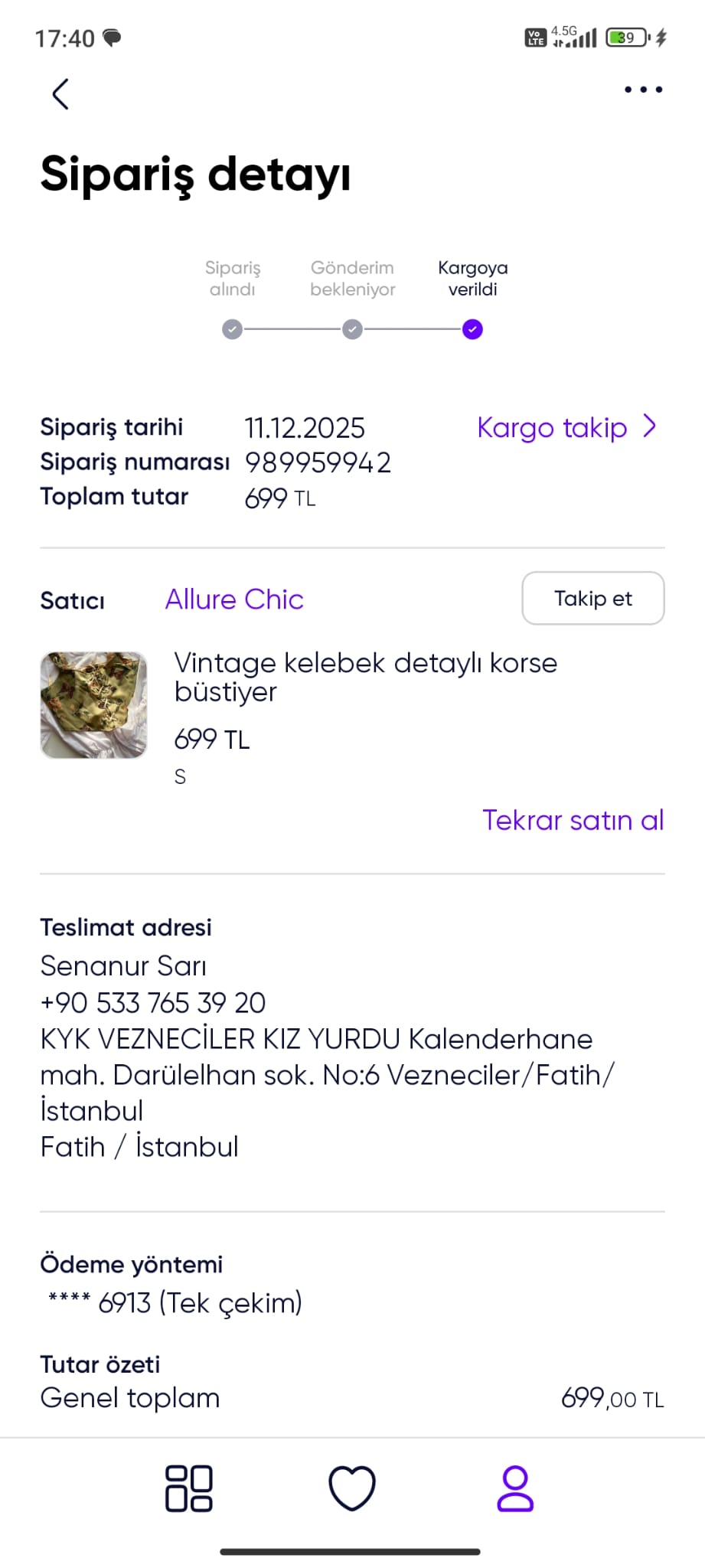705x1568 pixels.
Task: Open the three-dot overflow menu
Action: [643, 90]
